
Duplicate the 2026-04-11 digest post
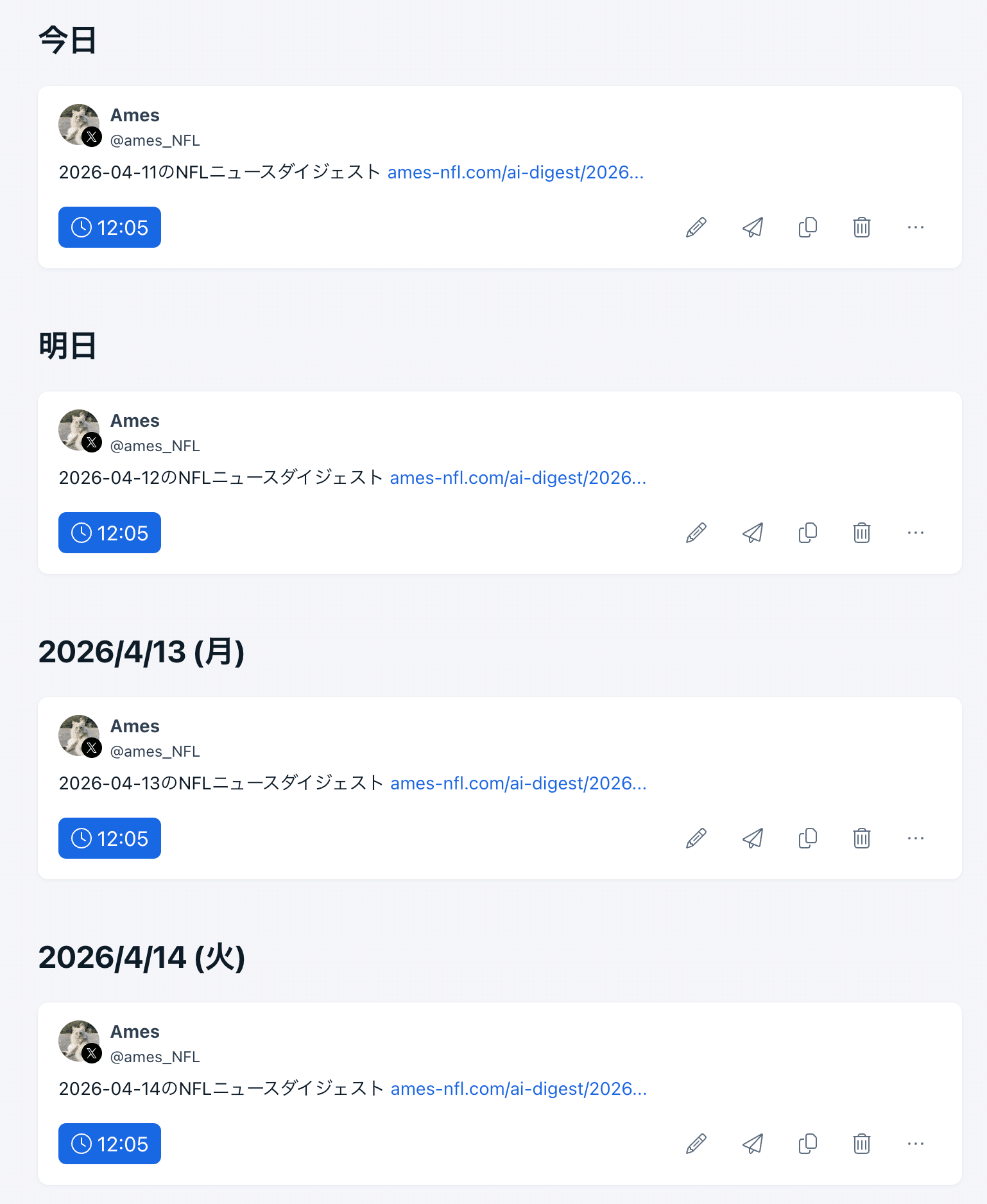pos(808,227)
